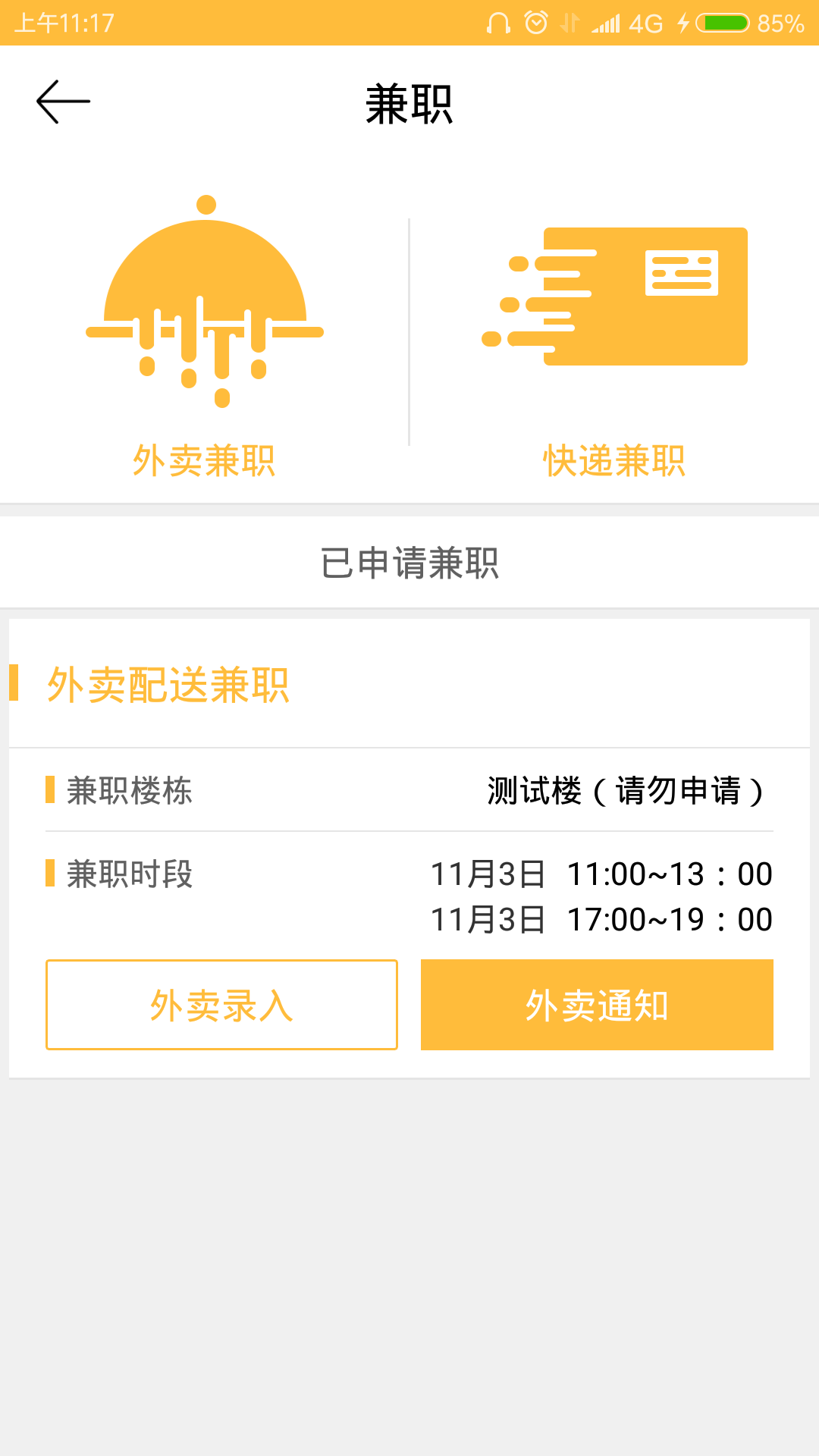
Task: Tap the 85% battery percentage text
Action: pos(780,21)
